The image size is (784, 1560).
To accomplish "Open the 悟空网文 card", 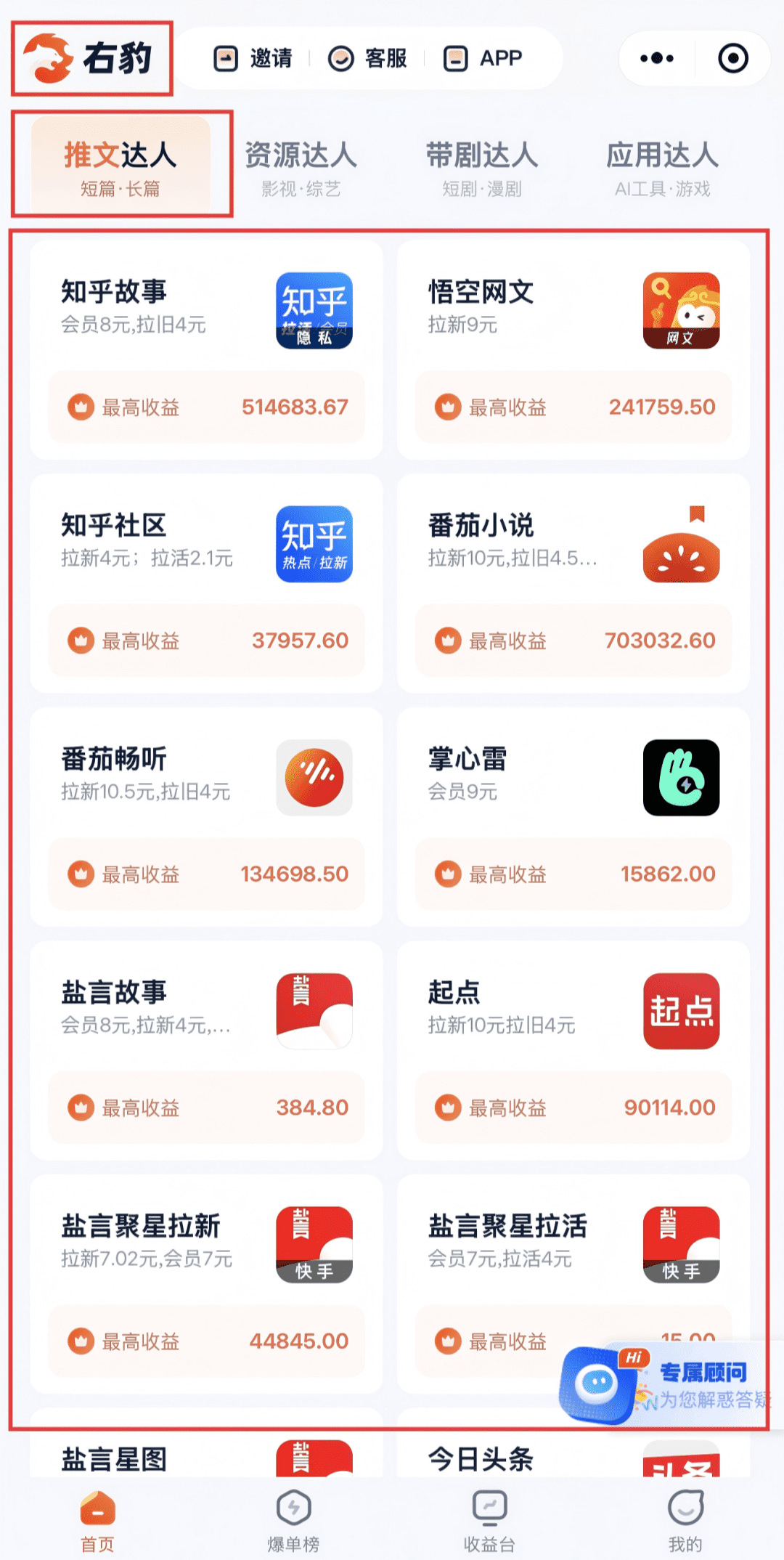I will [x=573, y=350].
